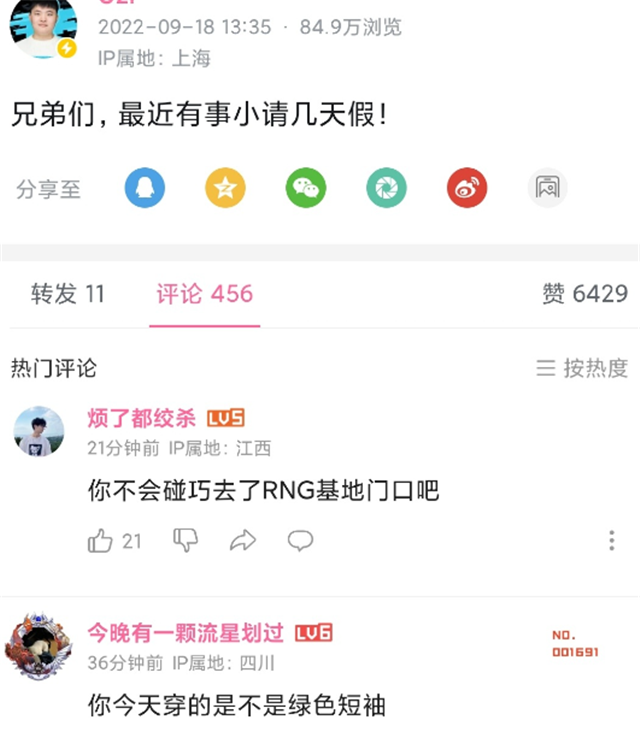
Task: Reply to 烦了都绞杀's comment
Action: tap(300, 541)
